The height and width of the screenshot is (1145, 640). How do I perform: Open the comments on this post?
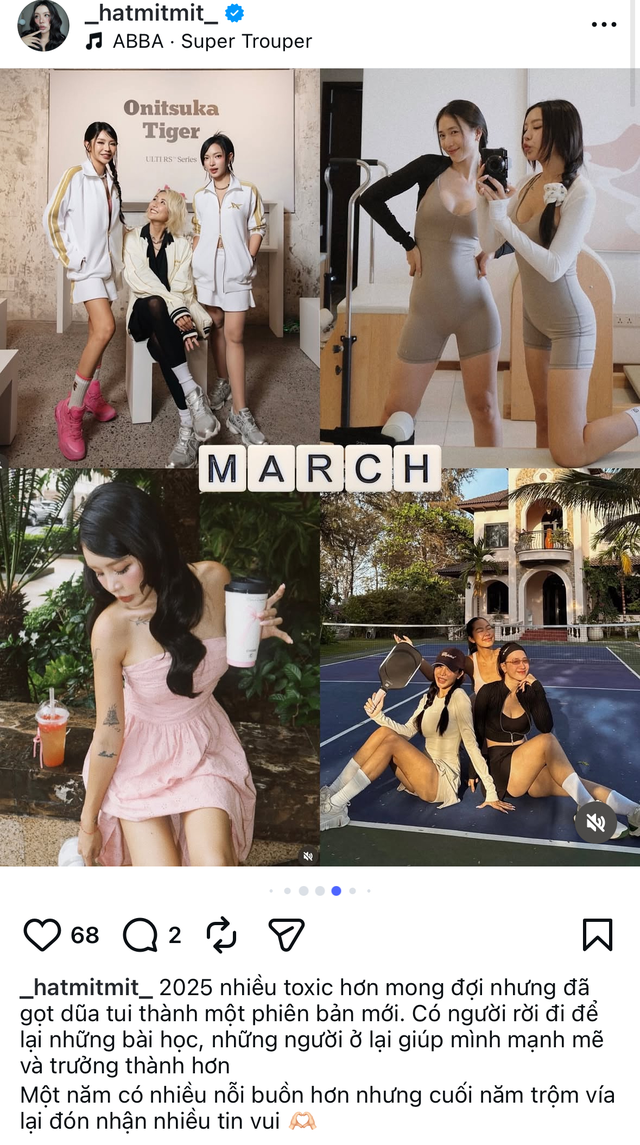(140, 935)
